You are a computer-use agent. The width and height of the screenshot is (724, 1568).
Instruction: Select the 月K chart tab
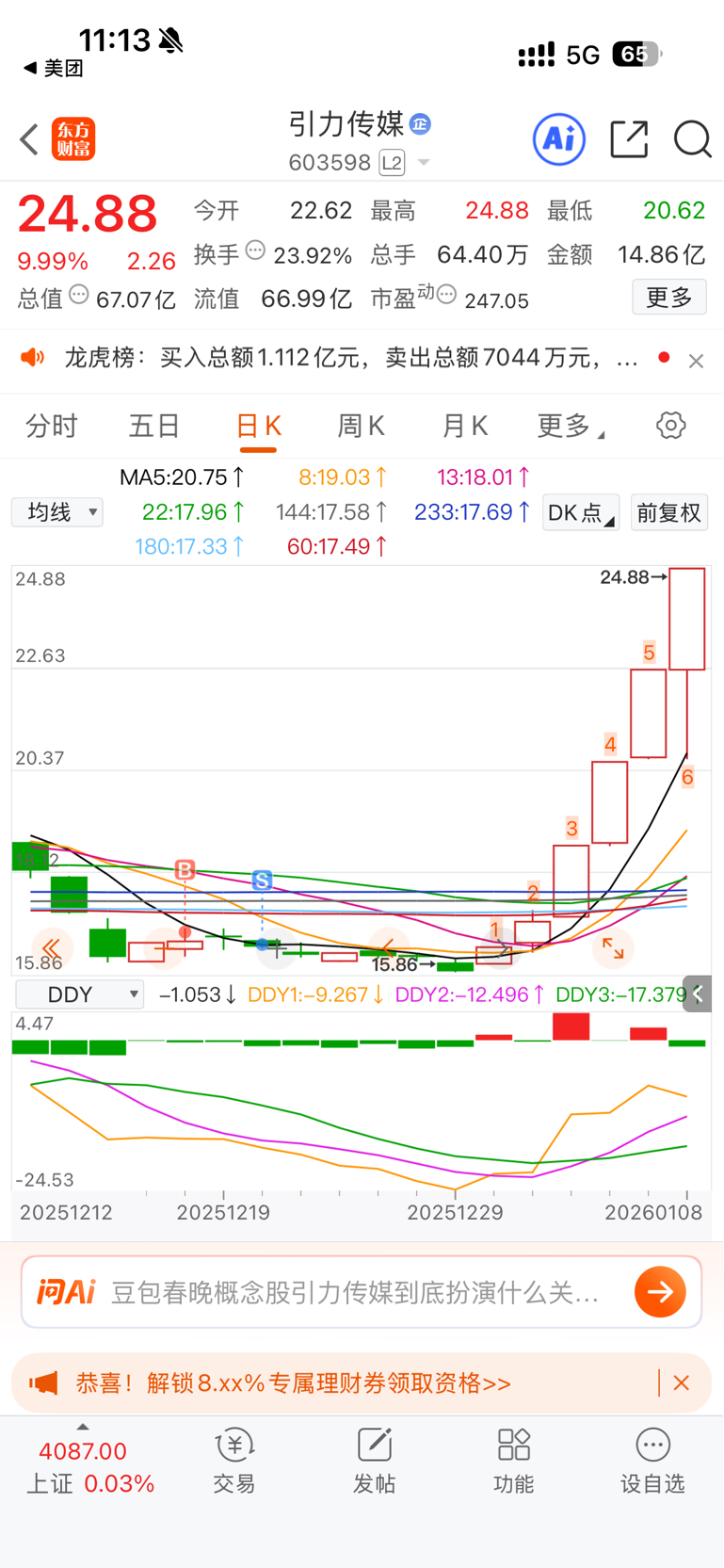point(464,427)
